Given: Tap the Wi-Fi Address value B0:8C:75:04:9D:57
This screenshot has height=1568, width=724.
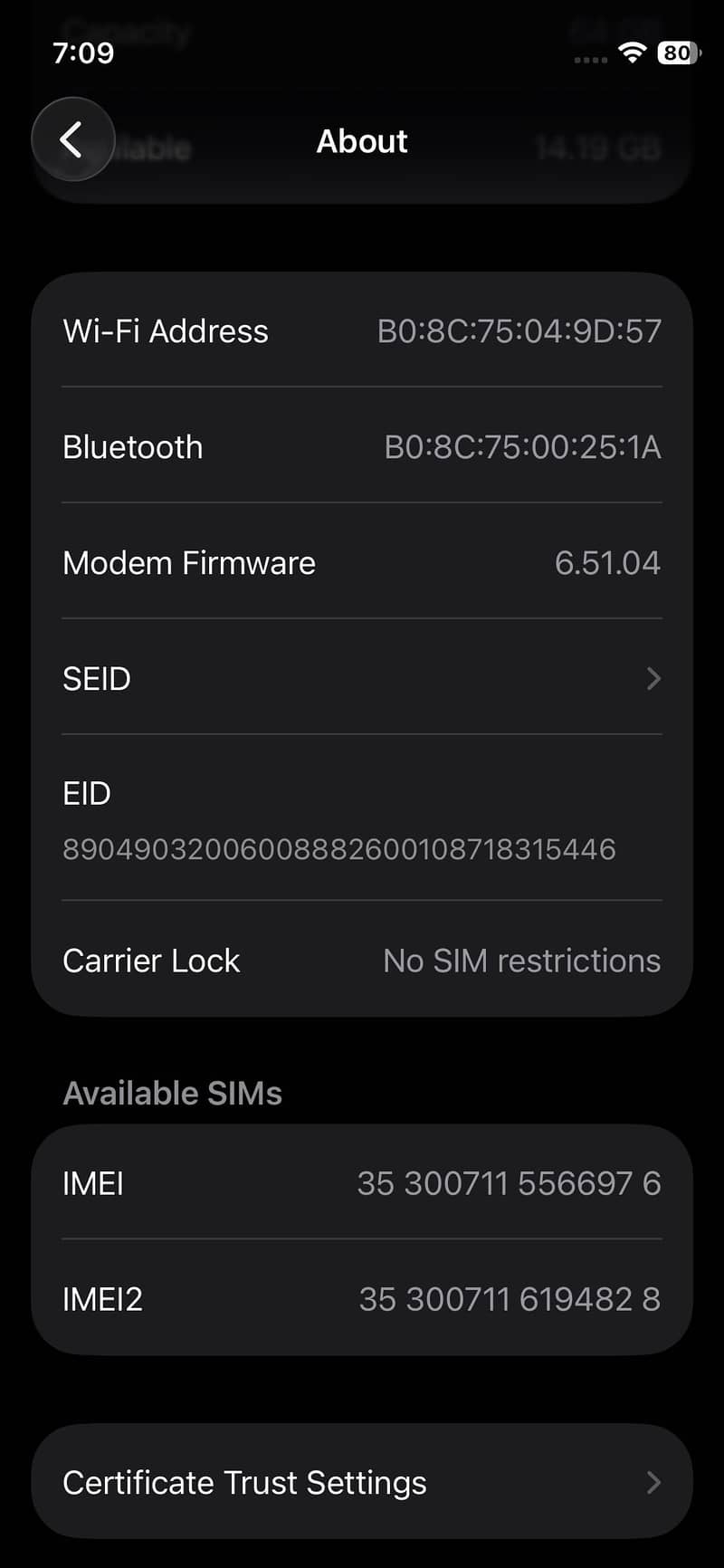Looking at the screenshot, I should coord(520,330).
